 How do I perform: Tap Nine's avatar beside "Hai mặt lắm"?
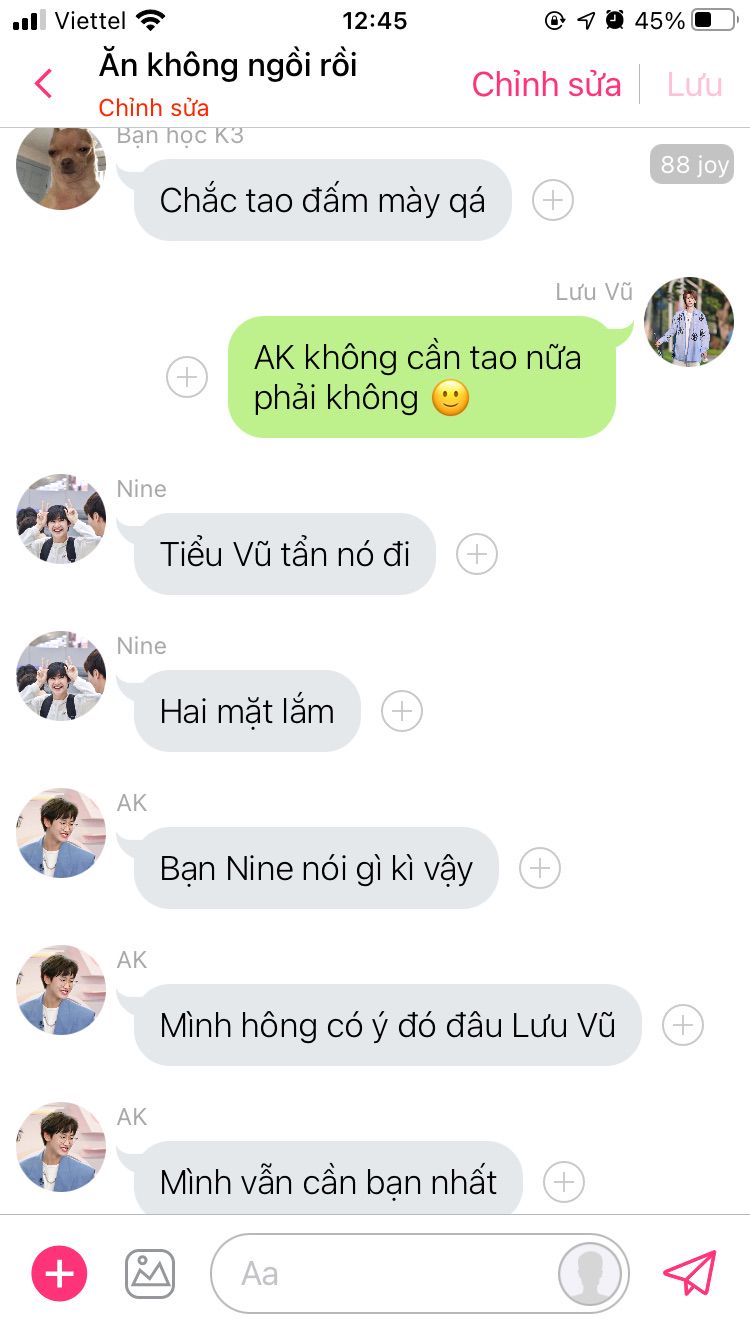[61, 675]
